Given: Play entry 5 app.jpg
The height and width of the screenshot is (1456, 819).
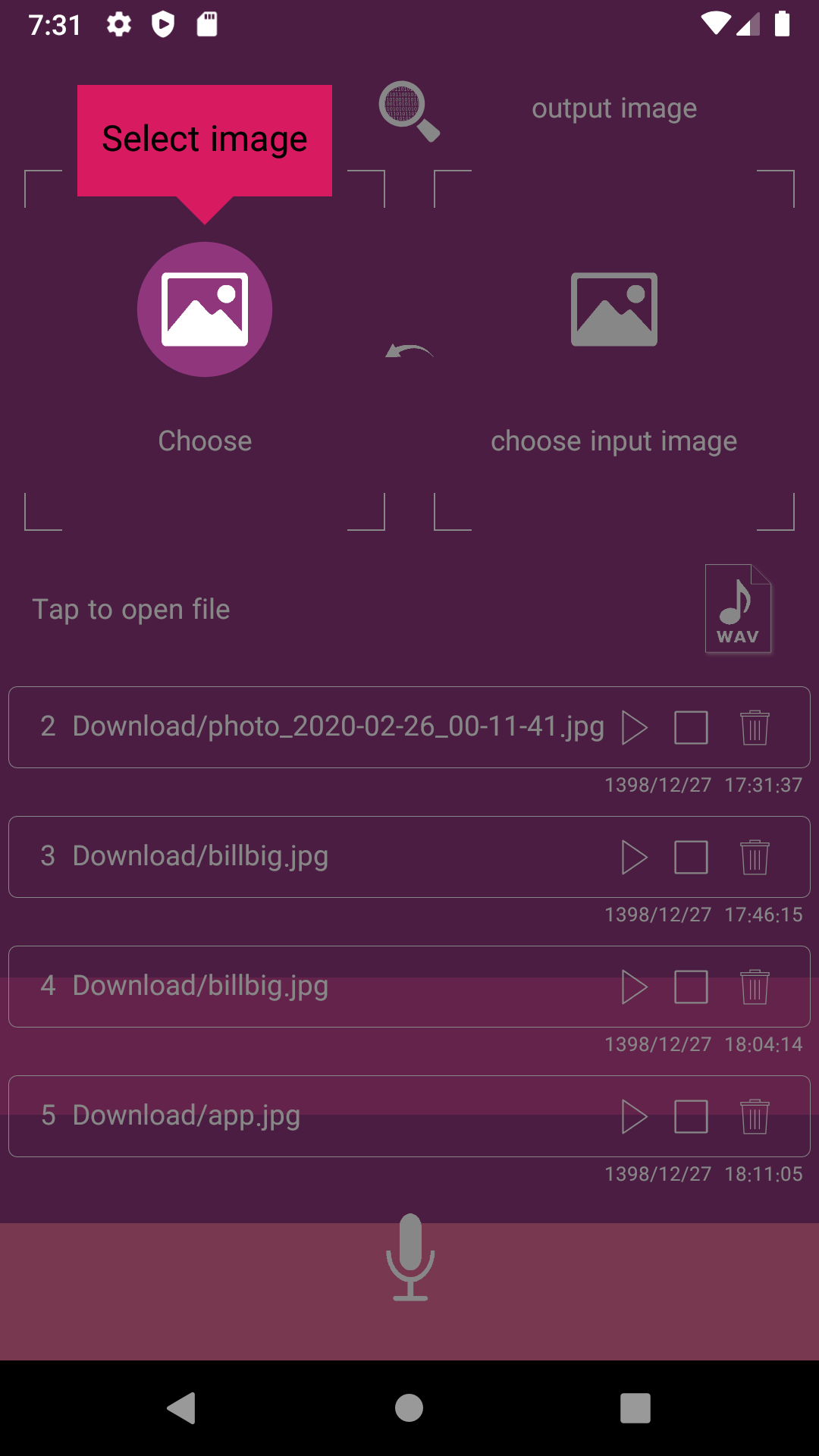Looking at the screenshot, I should click(635, 1117).
